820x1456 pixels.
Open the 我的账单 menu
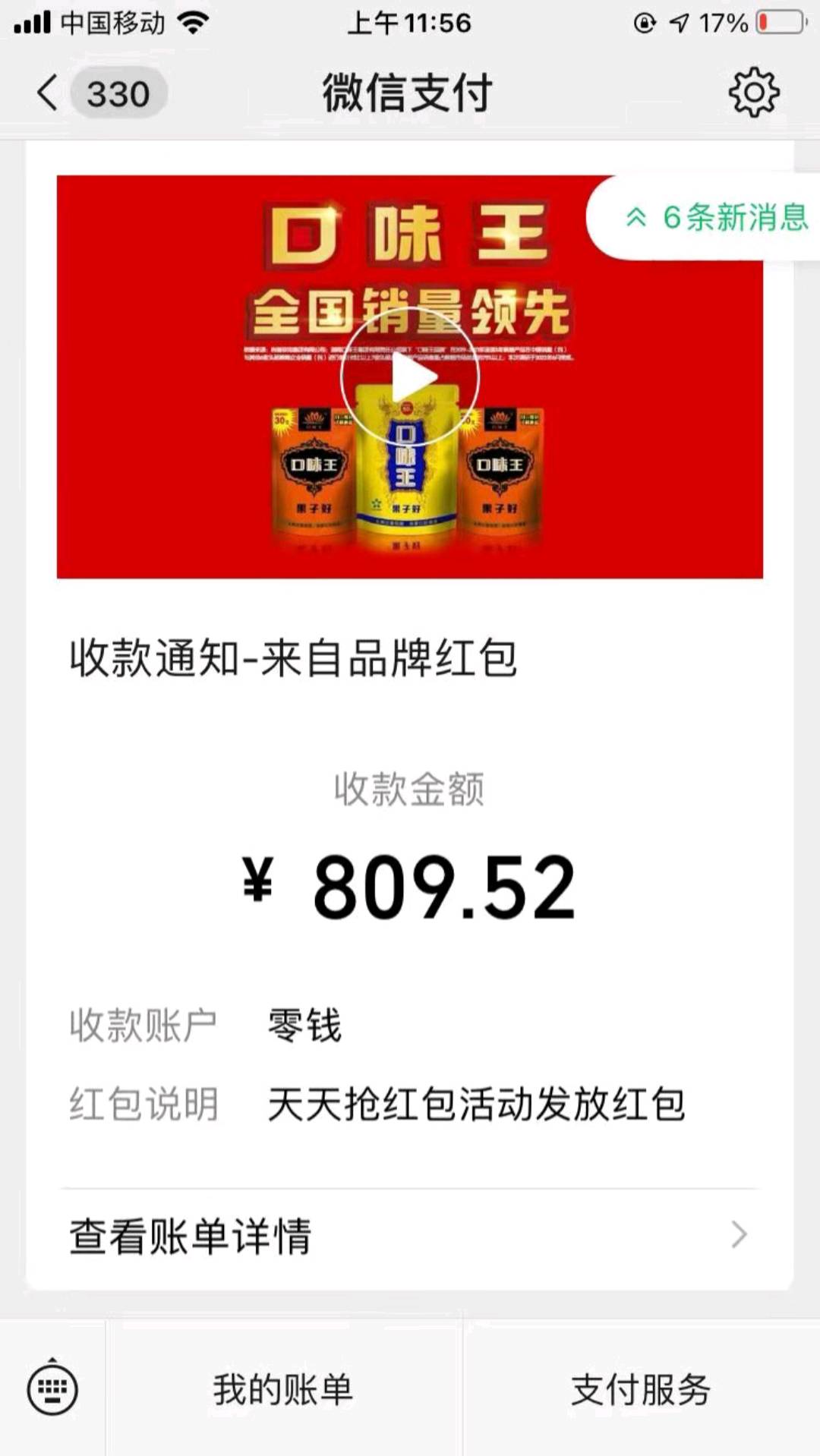tap(283, 1389)
